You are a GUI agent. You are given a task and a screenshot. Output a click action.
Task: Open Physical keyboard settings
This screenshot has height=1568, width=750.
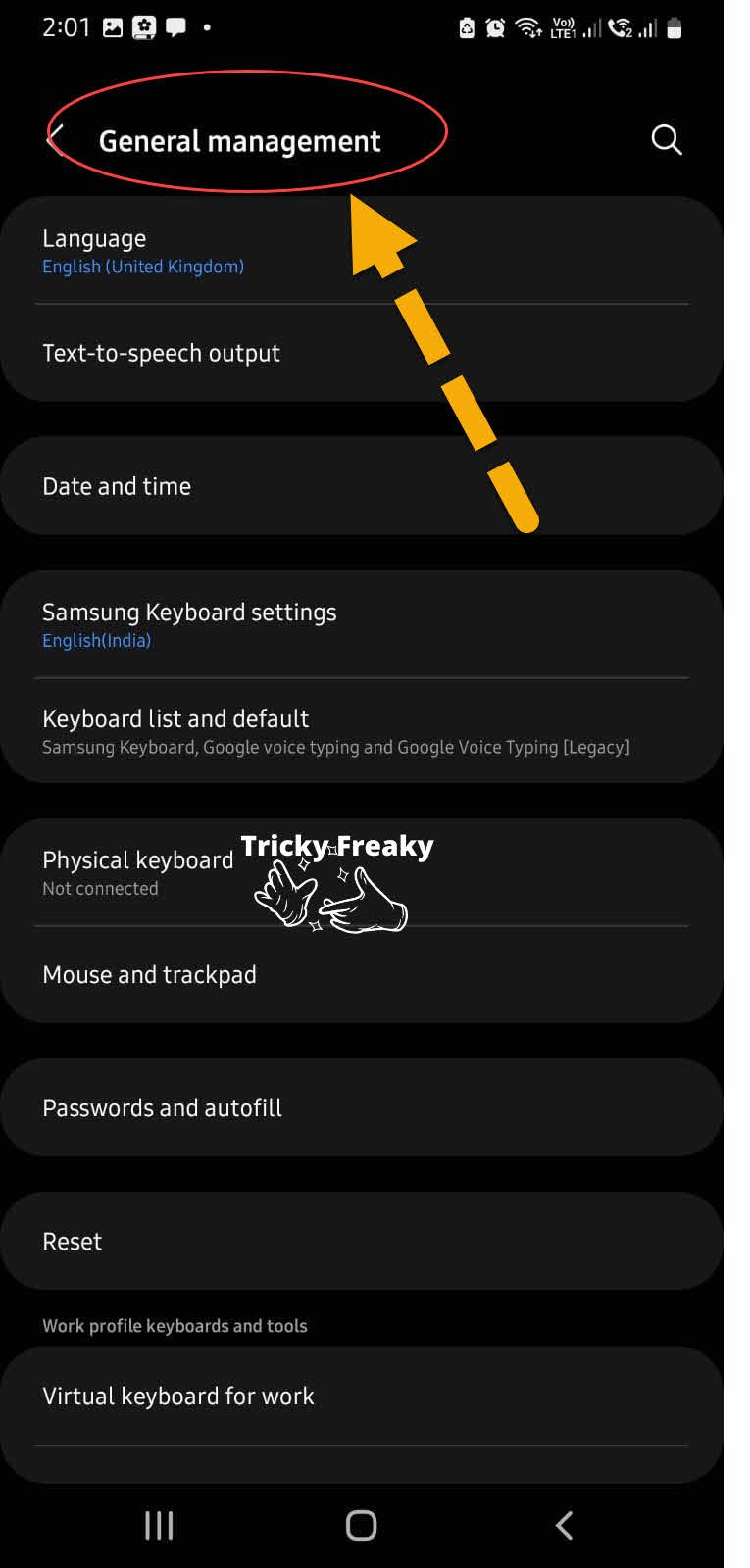pyautogui.click(x=362, y=872)
